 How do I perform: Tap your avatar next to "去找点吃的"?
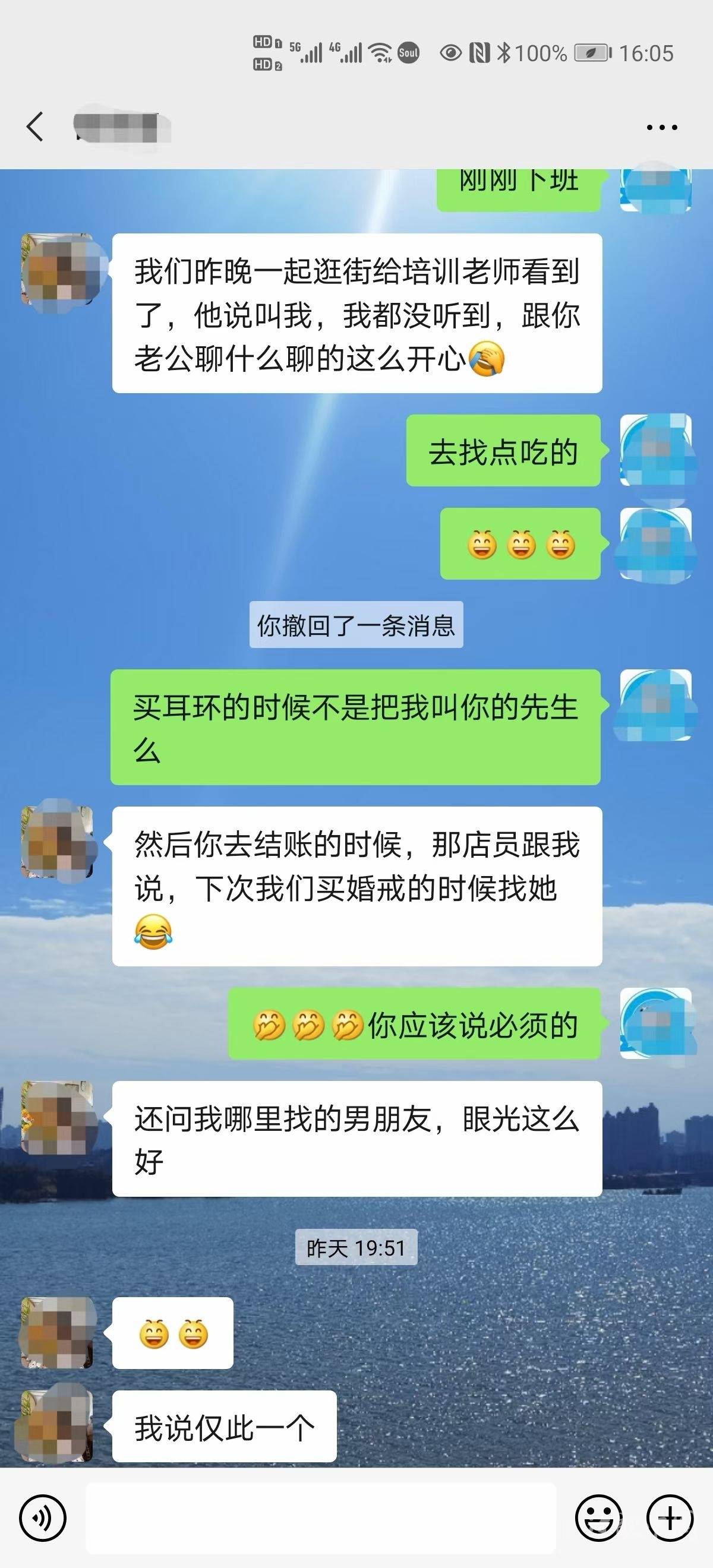(655, 450)
